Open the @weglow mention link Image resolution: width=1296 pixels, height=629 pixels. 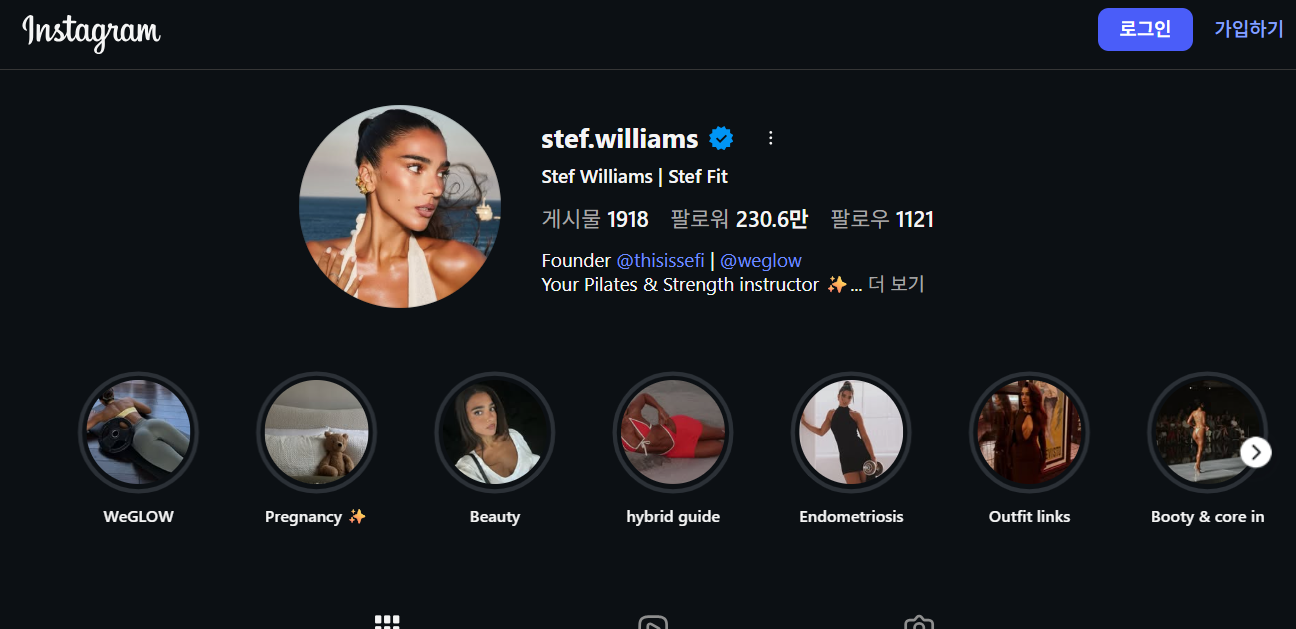[760, 261]
